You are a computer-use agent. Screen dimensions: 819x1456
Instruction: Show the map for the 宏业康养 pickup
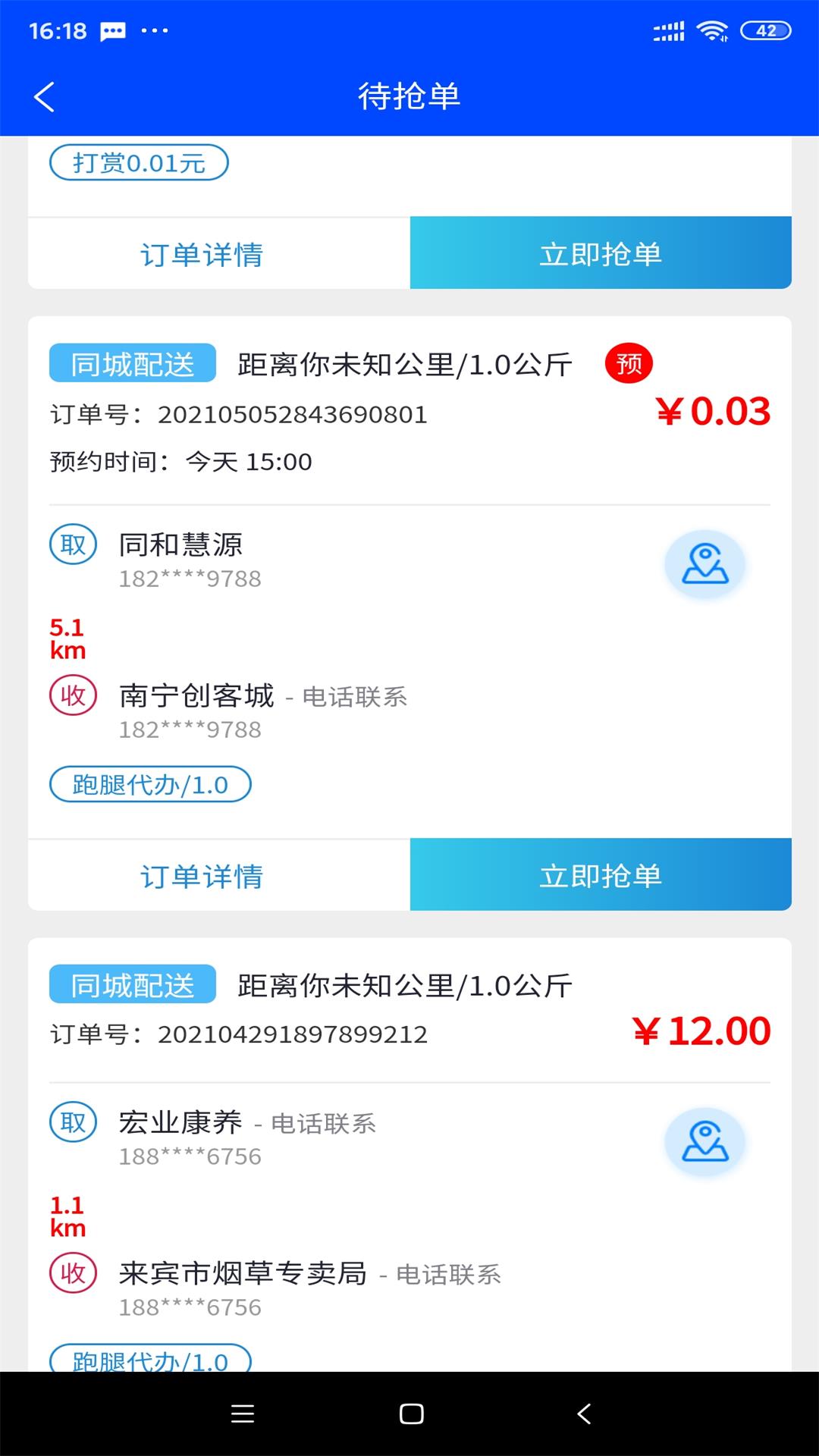pos(704,1142)
